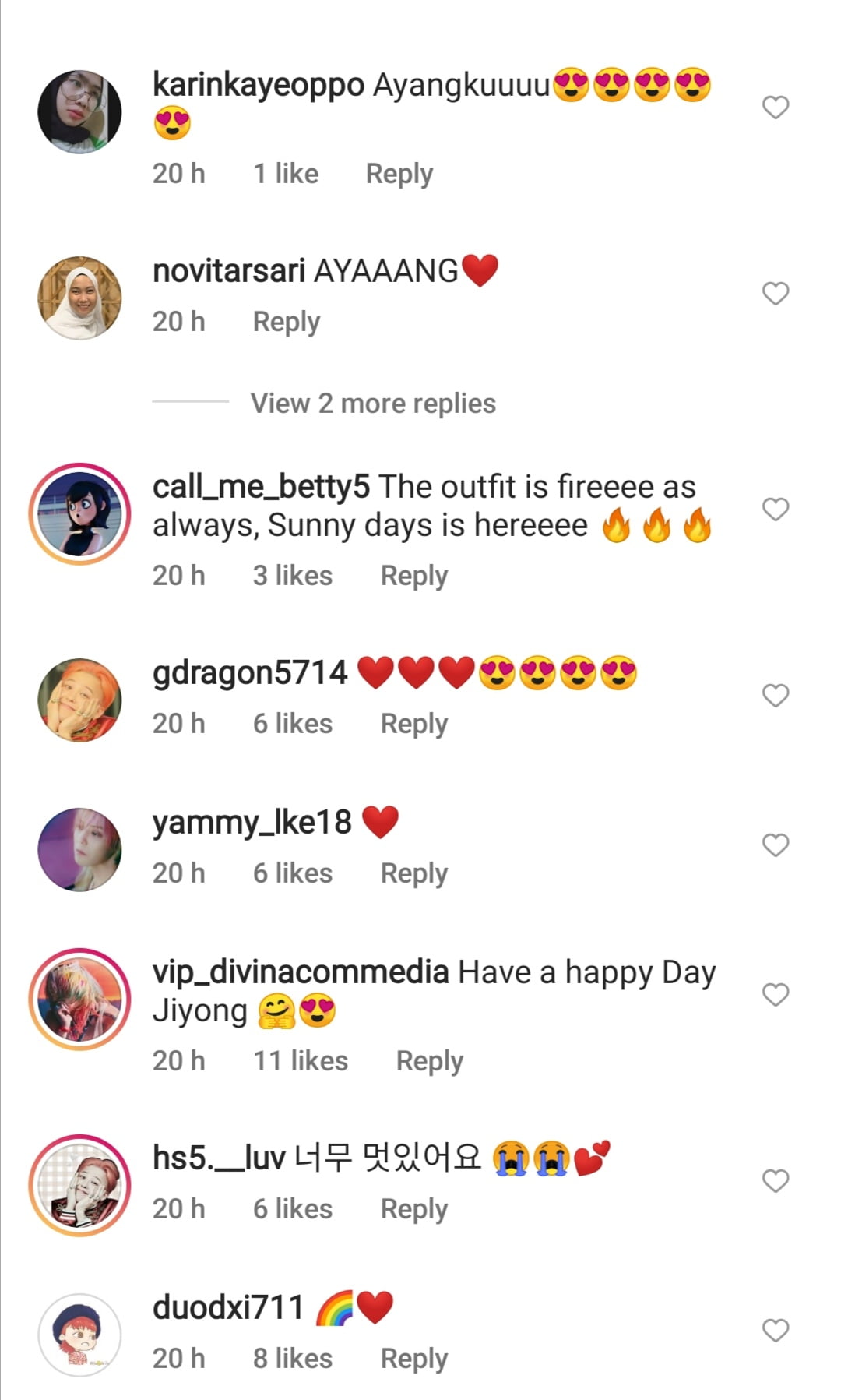This screenshot has width=841, height=1400.
Task: Reply to novitarsari's comment
Action: 287,322
